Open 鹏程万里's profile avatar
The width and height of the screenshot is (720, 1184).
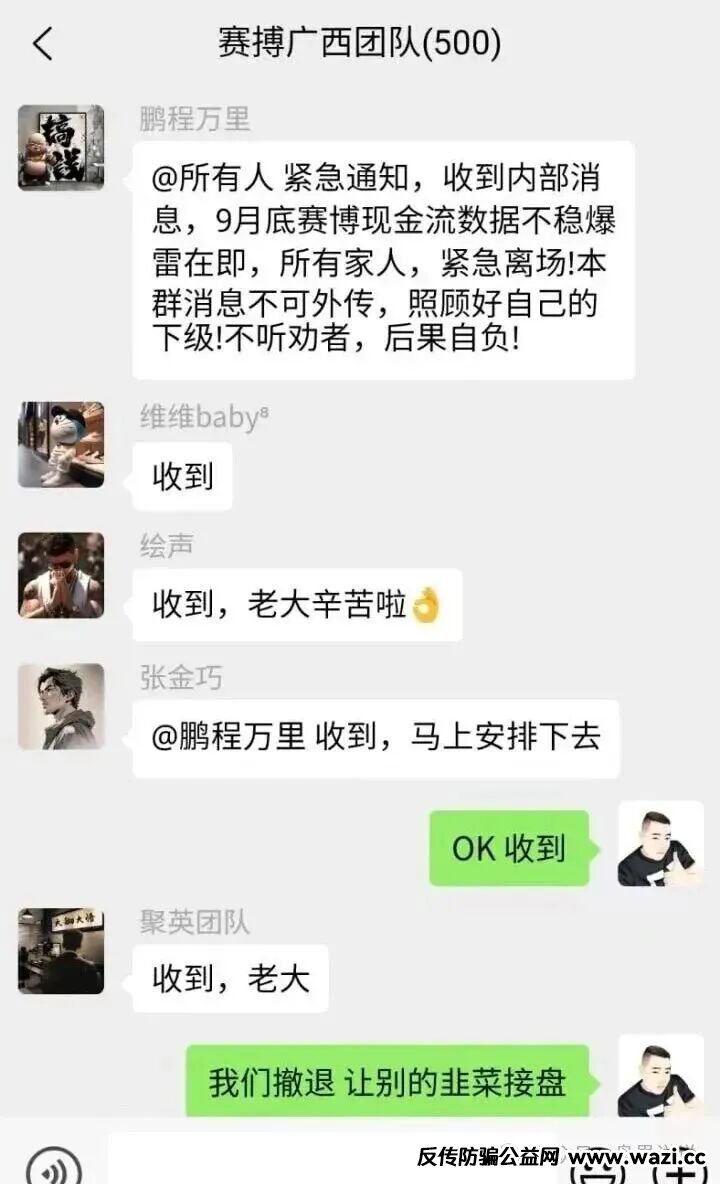61,147
